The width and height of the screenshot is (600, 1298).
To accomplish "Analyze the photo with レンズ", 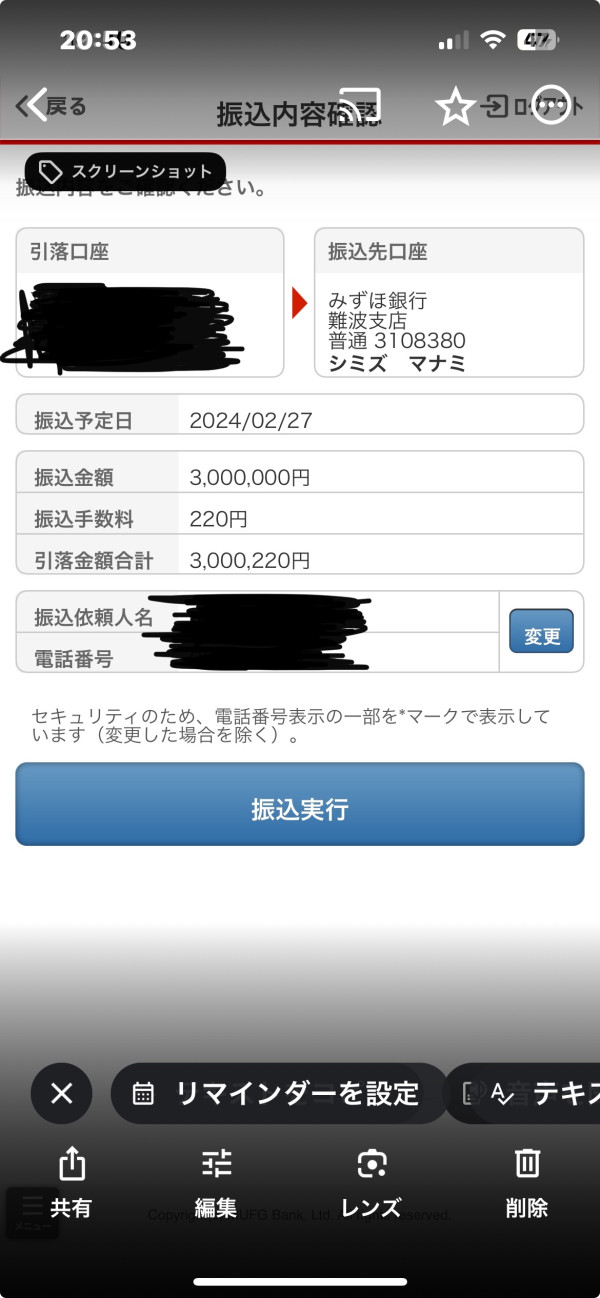I will [x=371, y=1182].
